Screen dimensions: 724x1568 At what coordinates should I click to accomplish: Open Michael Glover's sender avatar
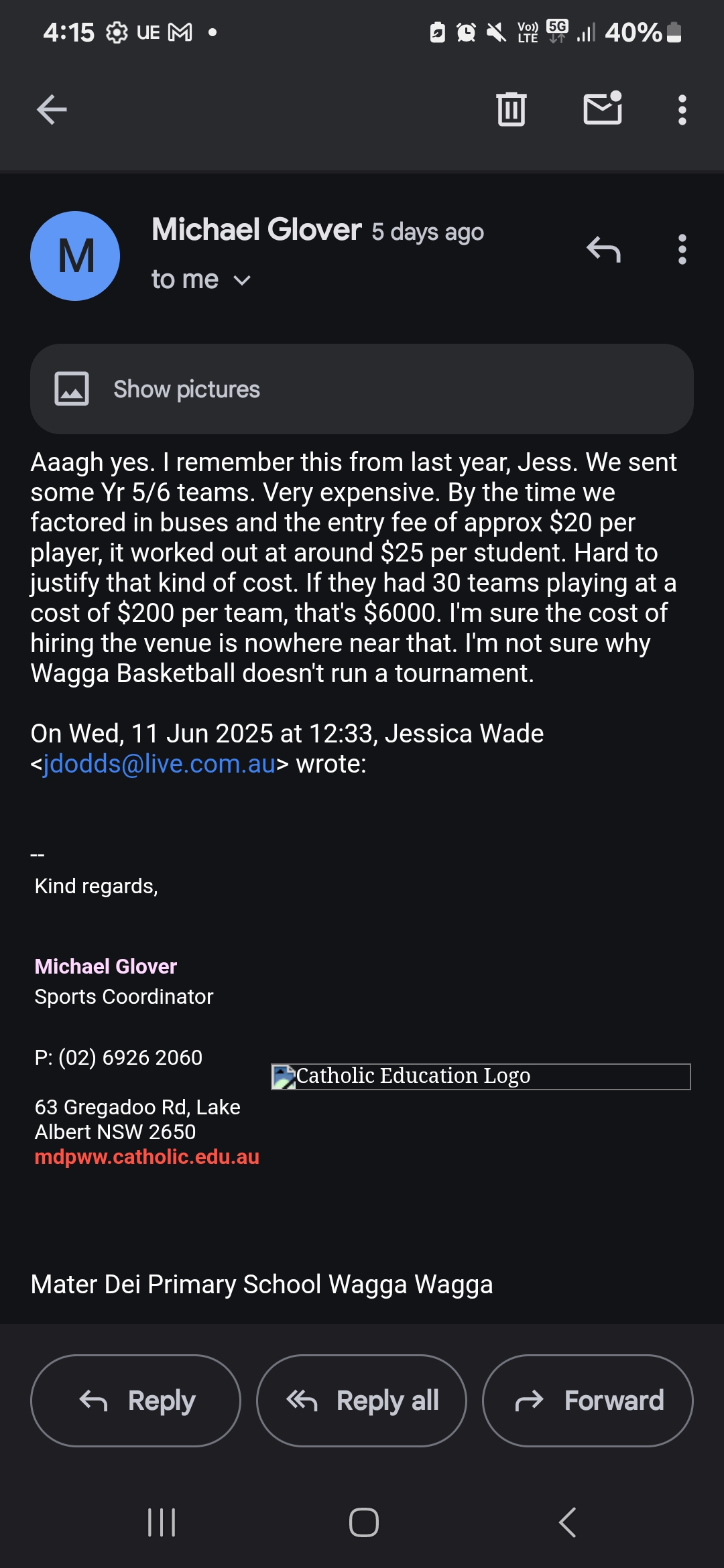tap(75, 256)
